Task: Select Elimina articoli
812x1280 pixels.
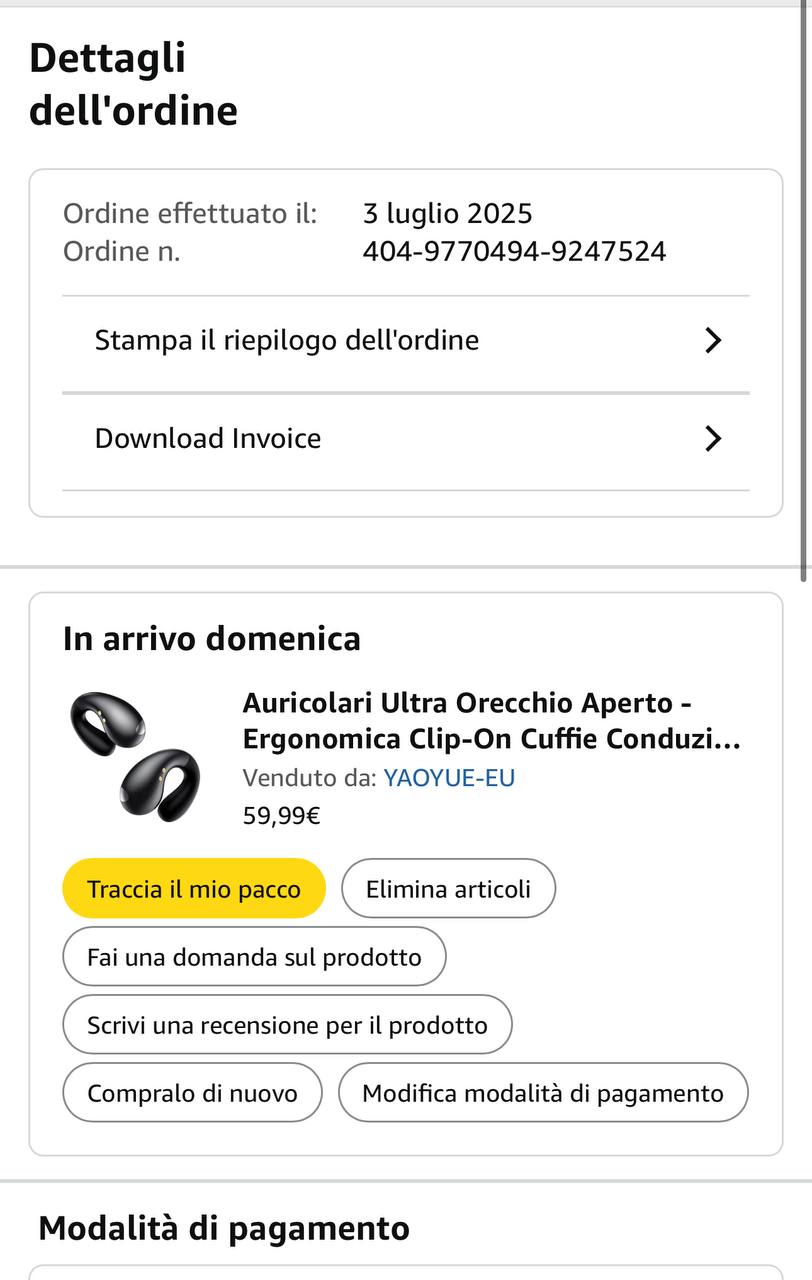Action: (448, 889)
